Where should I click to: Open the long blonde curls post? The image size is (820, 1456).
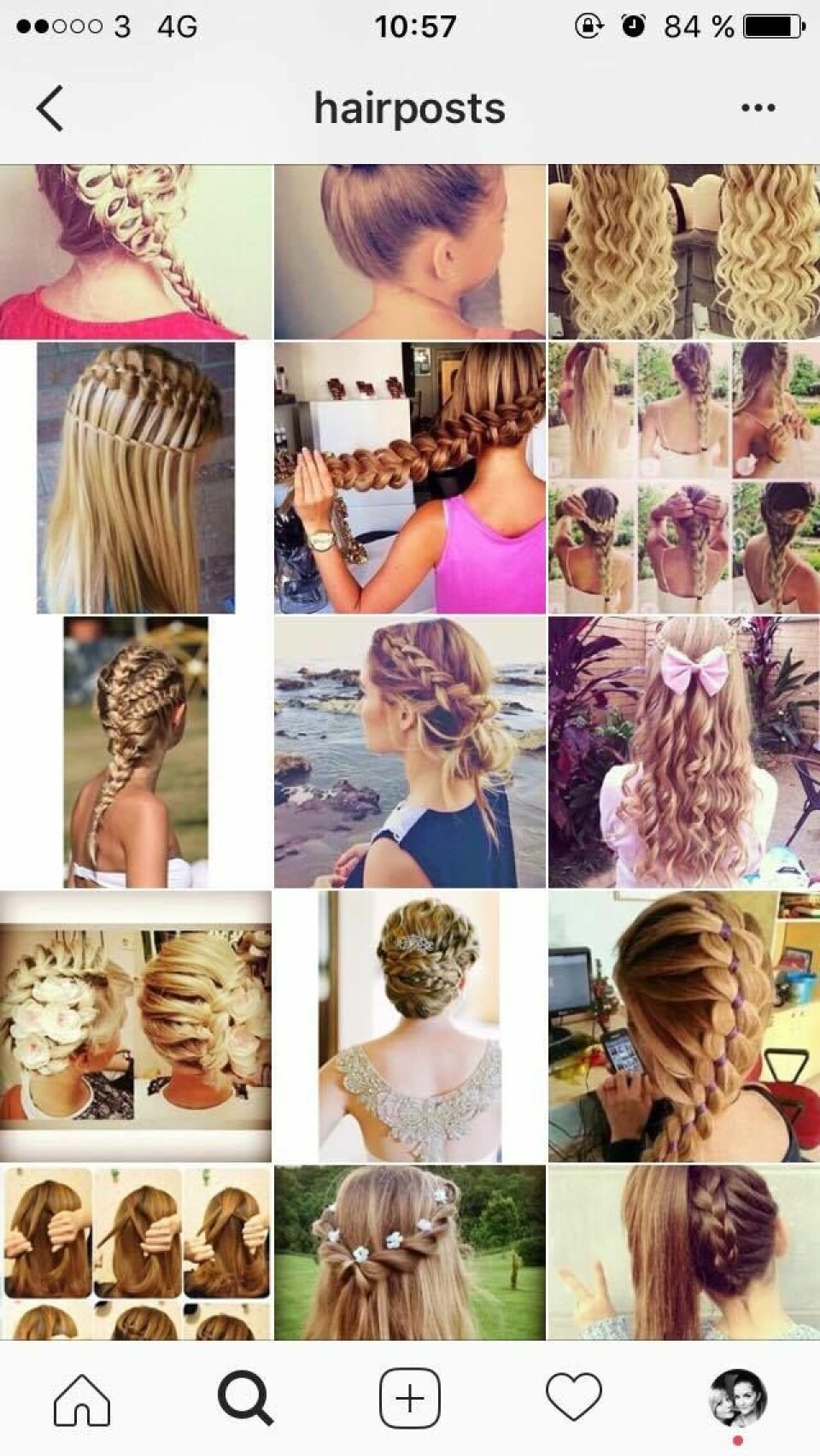[x=683, y=252]
